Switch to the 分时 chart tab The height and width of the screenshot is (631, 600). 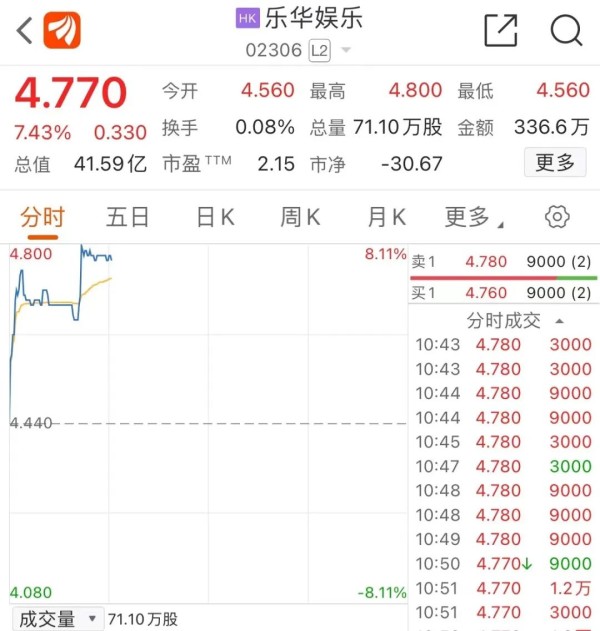pyautogui.click(x=42, y=217)
